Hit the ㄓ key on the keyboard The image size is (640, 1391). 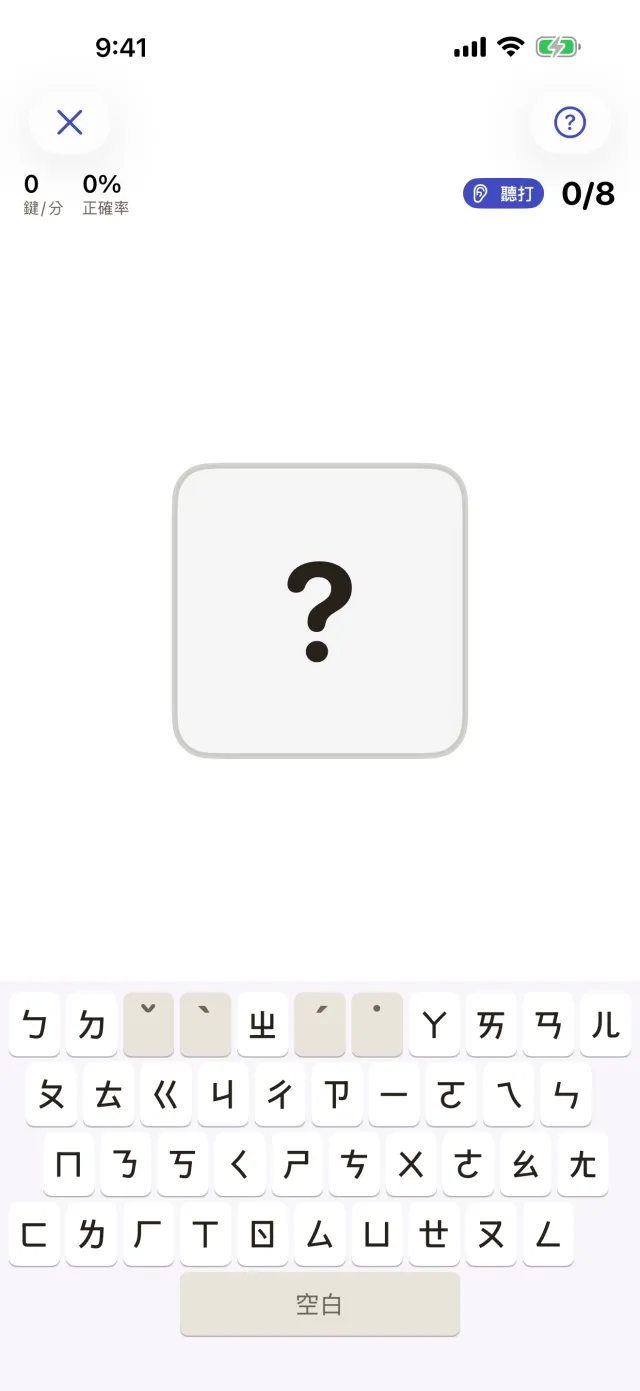[263, 1025]
